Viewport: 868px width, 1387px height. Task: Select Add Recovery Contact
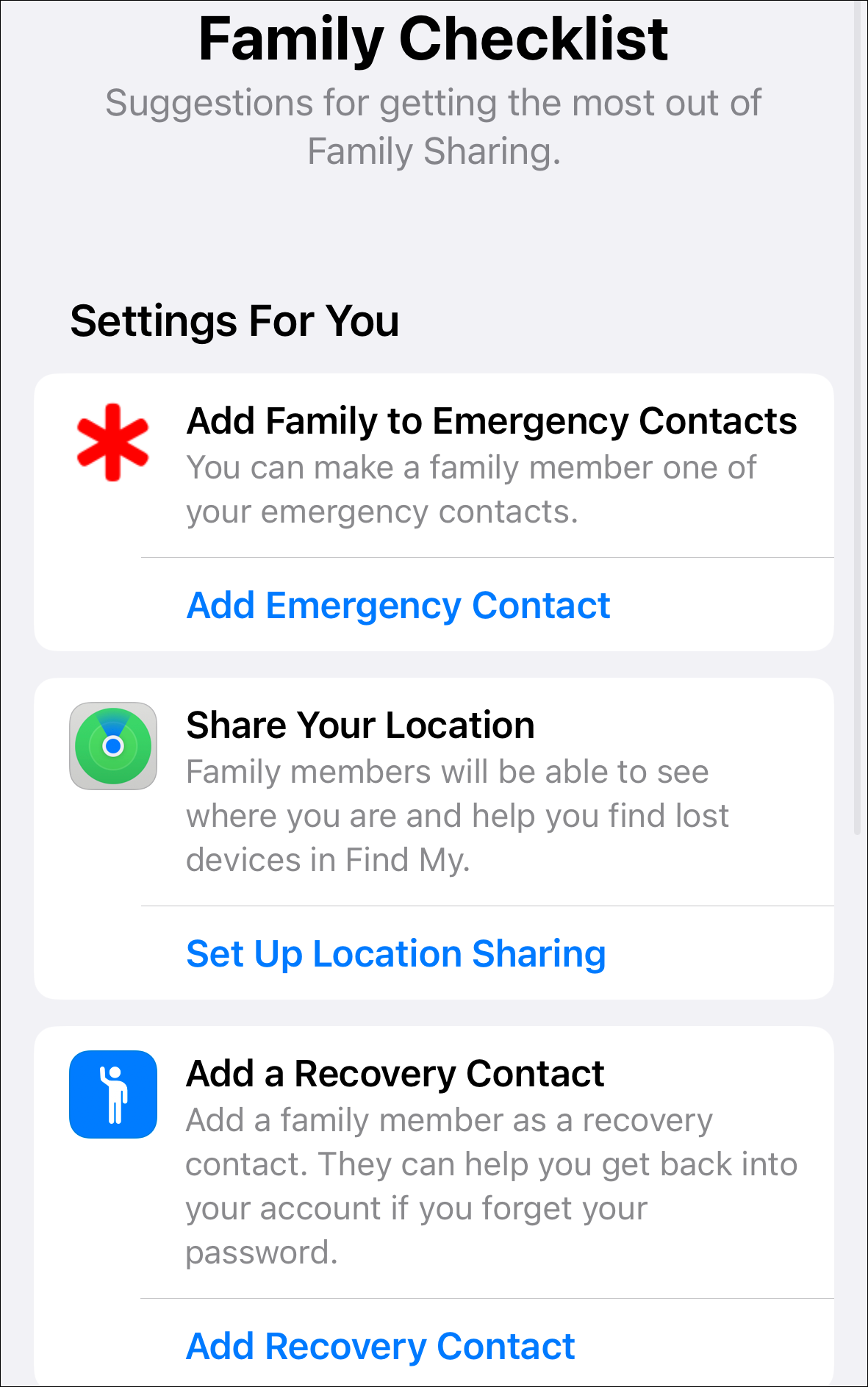coord(380,1346)
